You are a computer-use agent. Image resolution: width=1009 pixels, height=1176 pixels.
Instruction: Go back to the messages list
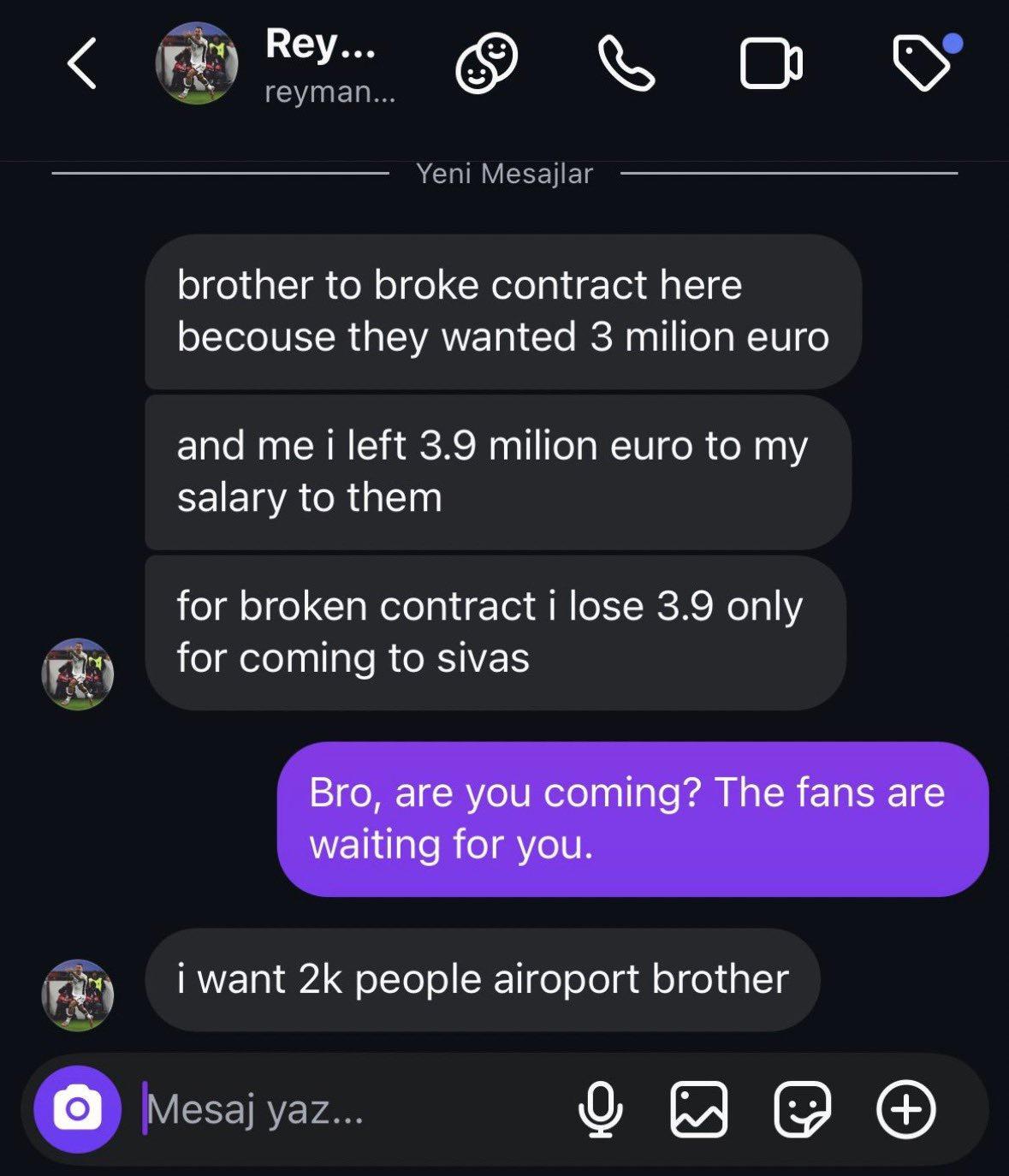(x=82, y=63)
